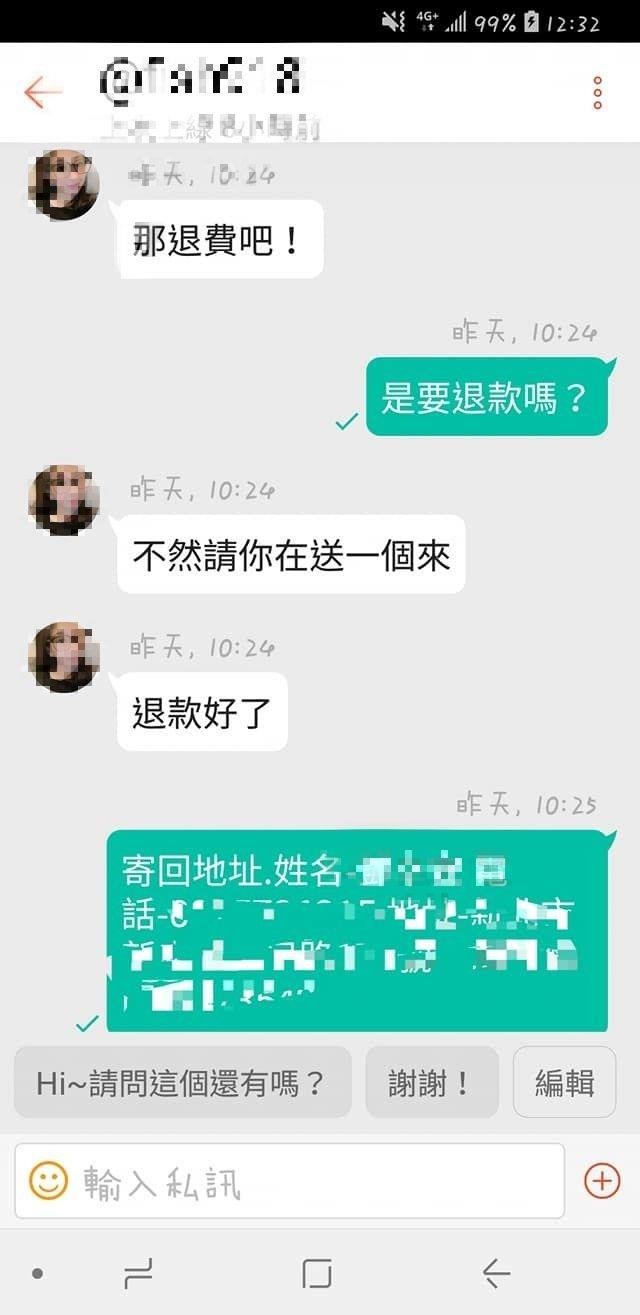Viewport: 640px width, 1315px height.
Task: Tap the plus icon to add attachment
Action: point(601,1181)
